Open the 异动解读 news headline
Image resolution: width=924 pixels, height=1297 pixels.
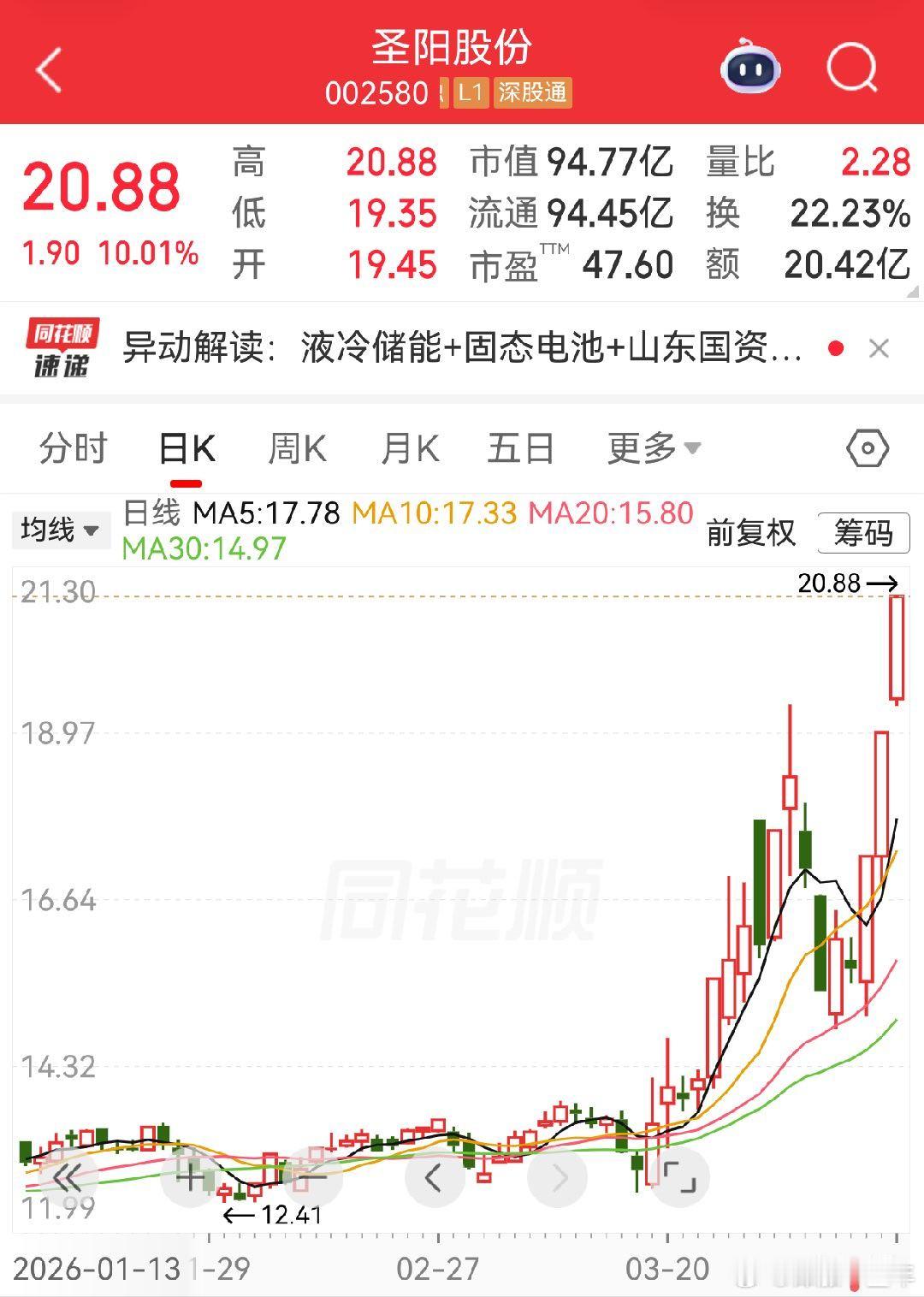pos(462,347)
